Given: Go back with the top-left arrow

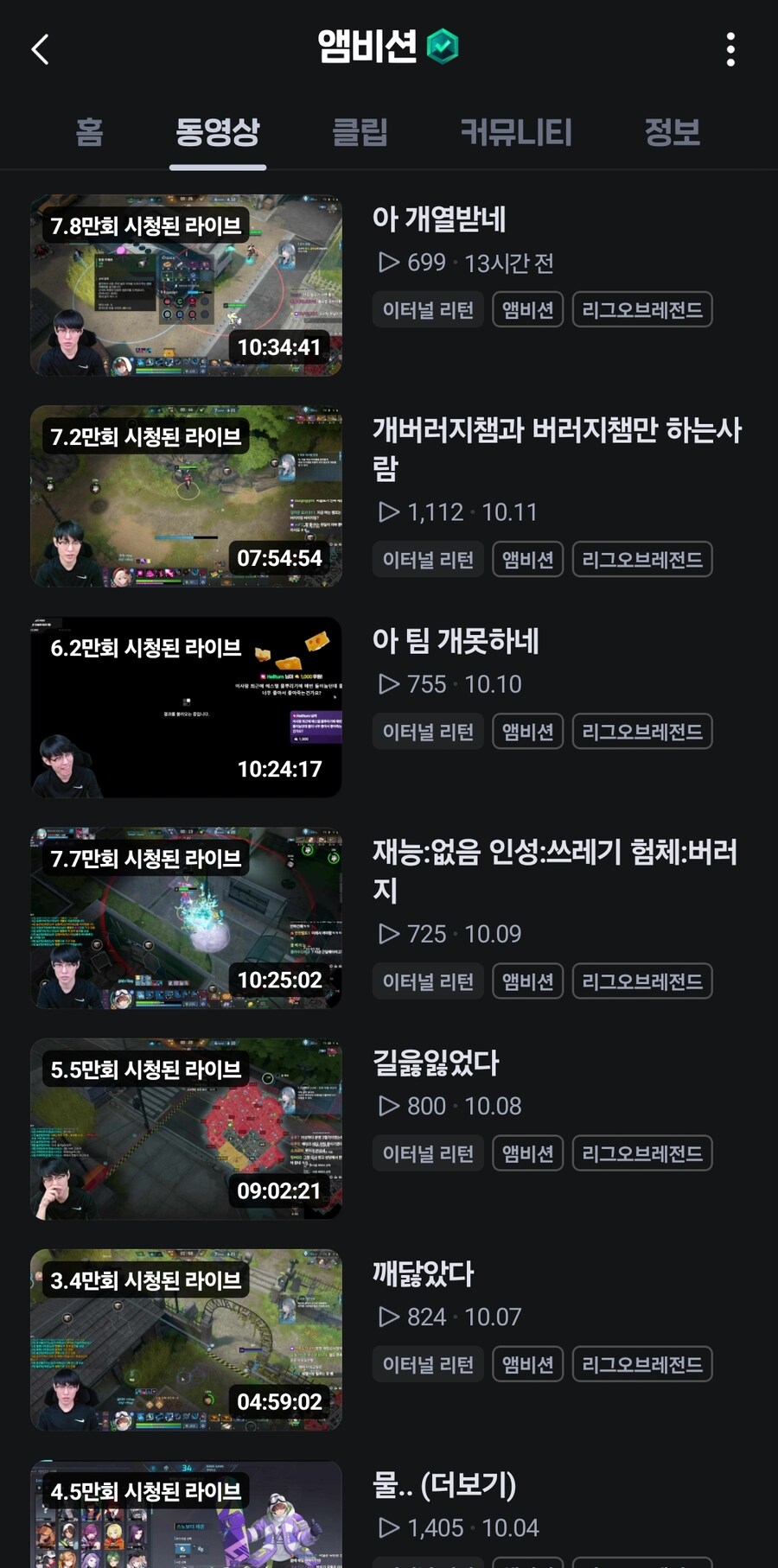Looking at the screenshot, I should coord(40,49).
